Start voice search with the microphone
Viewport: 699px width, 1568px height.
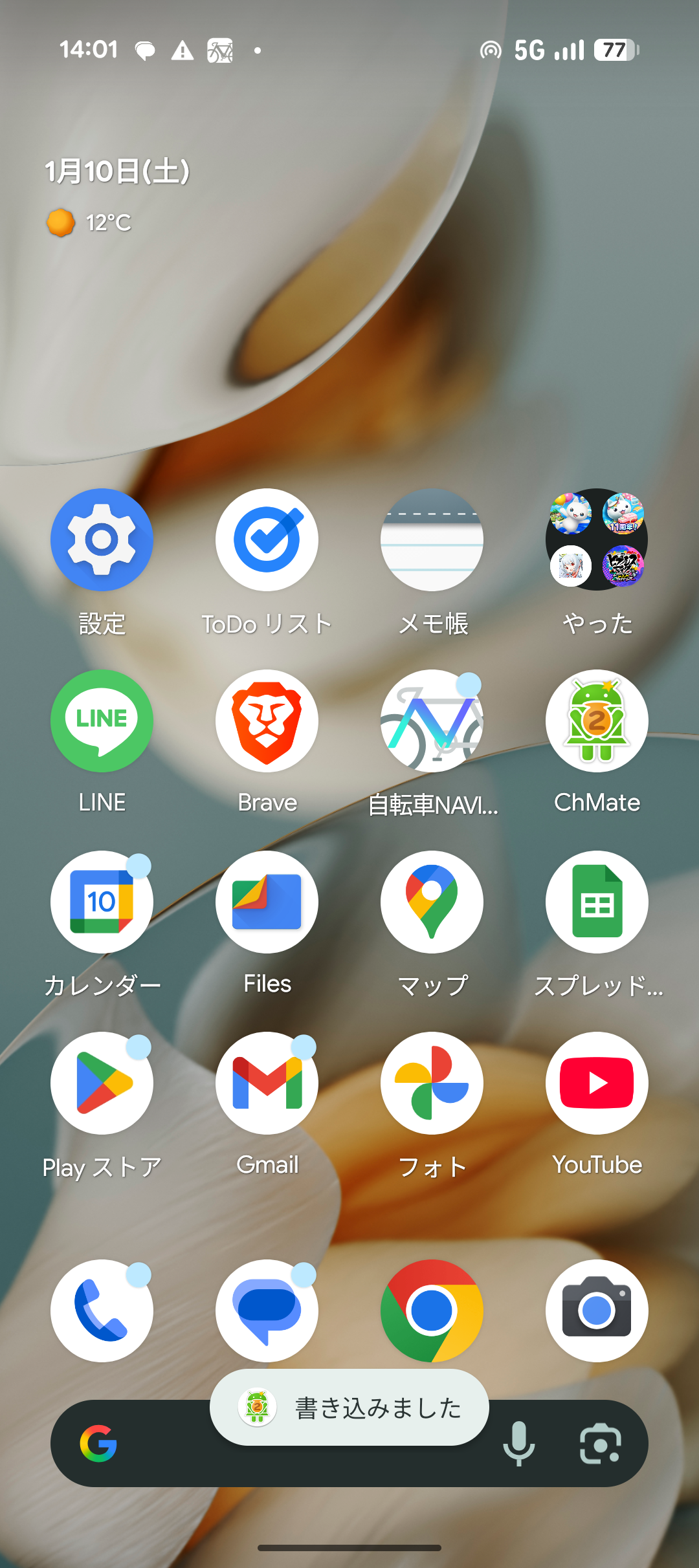(x=519, y=1444)
